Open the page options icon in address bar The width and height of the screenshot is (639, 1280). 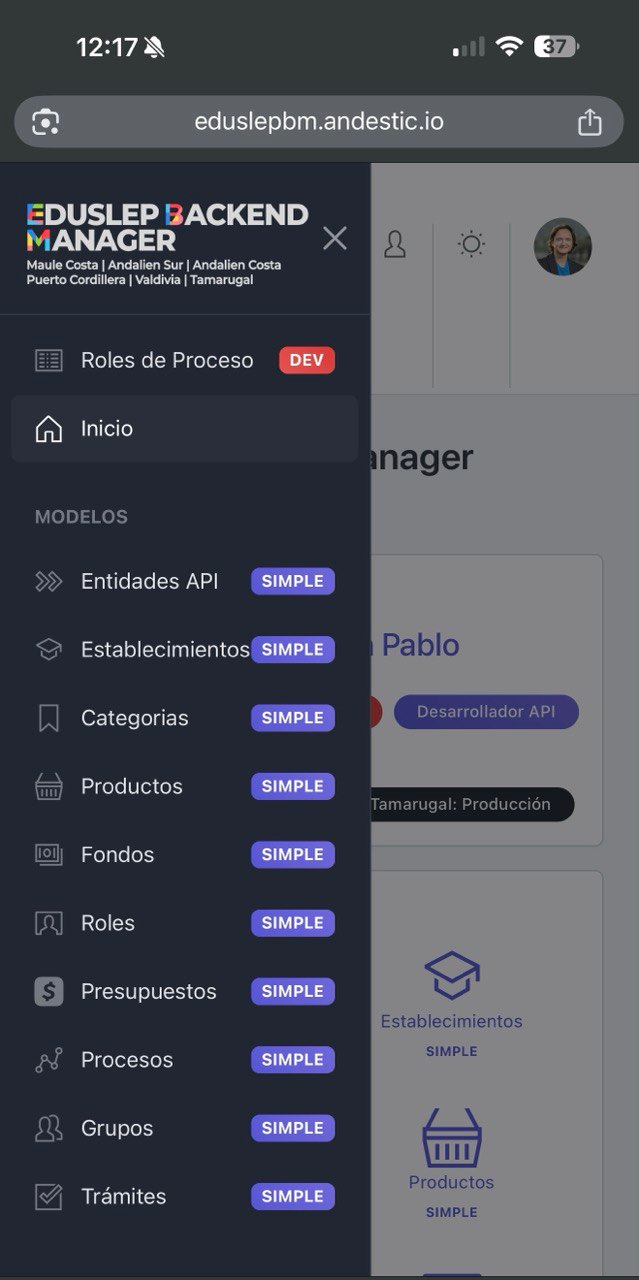click(46, 123)
